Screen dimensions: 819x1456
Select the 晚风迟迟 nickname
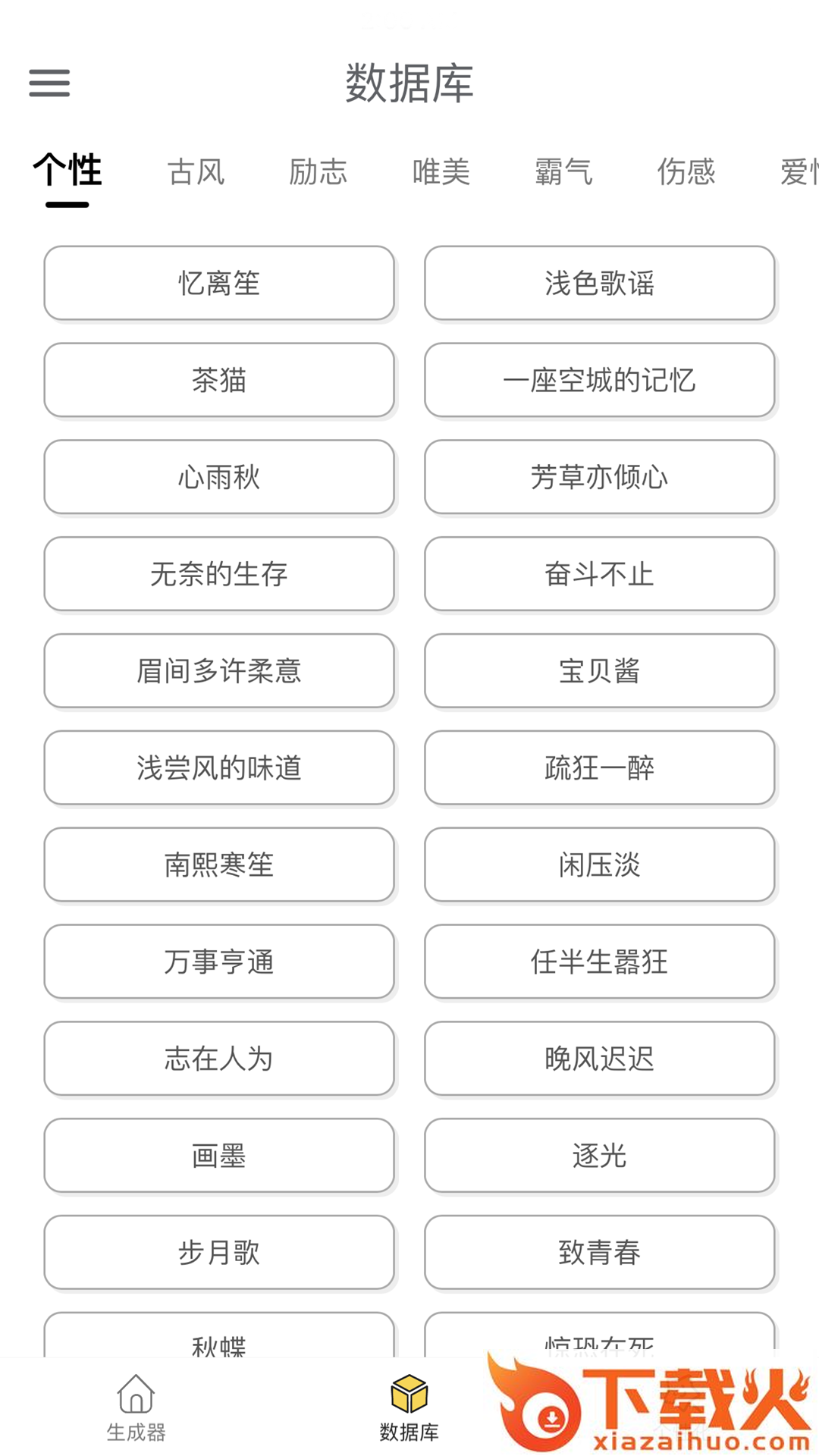[600, 1059]
